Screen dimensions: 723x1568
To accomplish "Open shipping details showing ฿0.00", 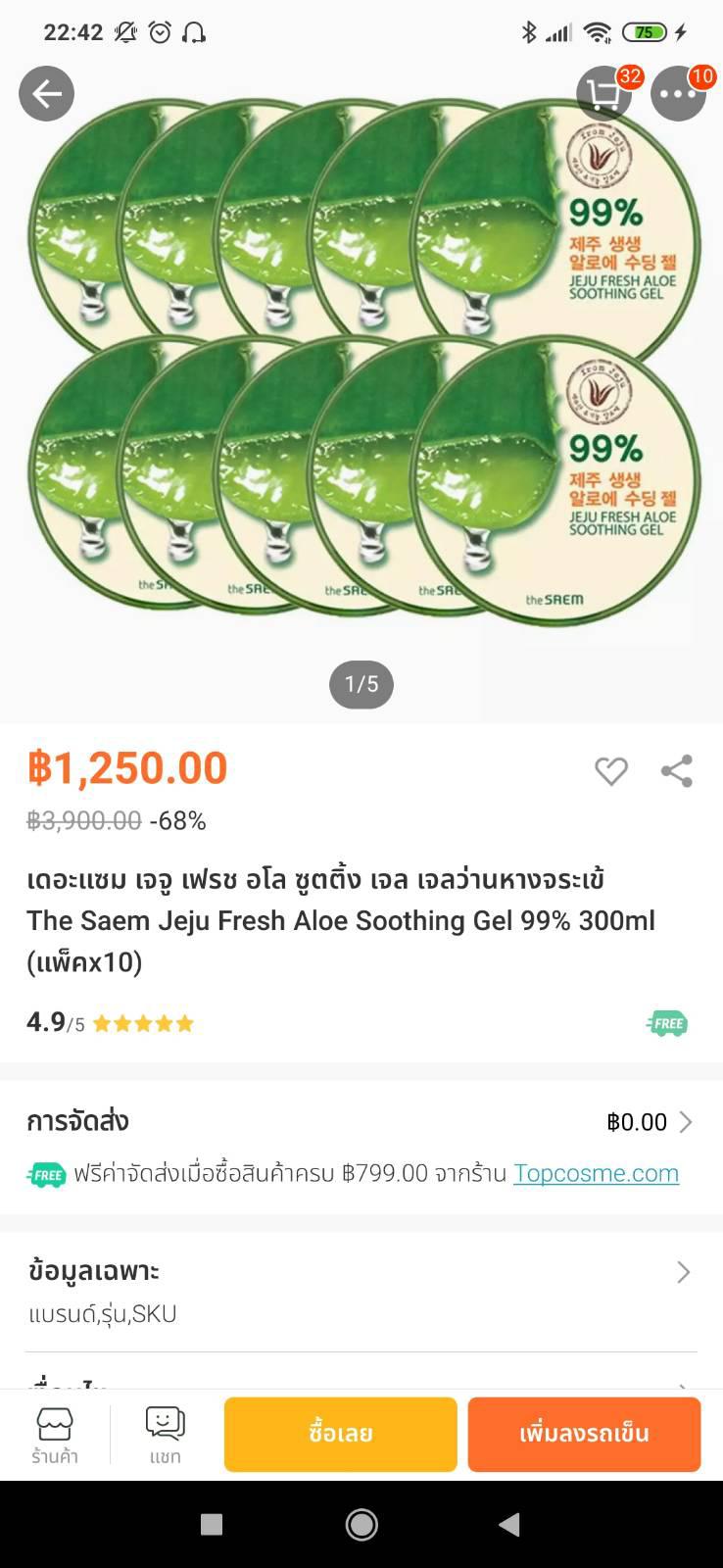I will 650,1122.
